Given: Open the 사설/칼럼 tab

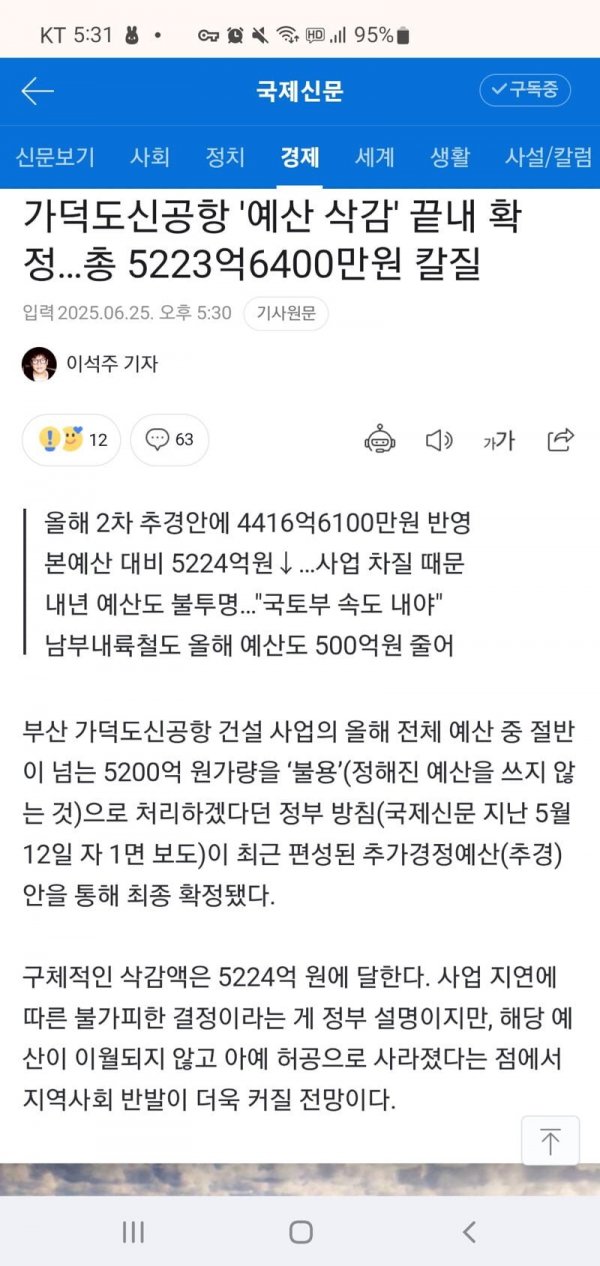Looking at the screenshot, I should click(x=548, y=157).
